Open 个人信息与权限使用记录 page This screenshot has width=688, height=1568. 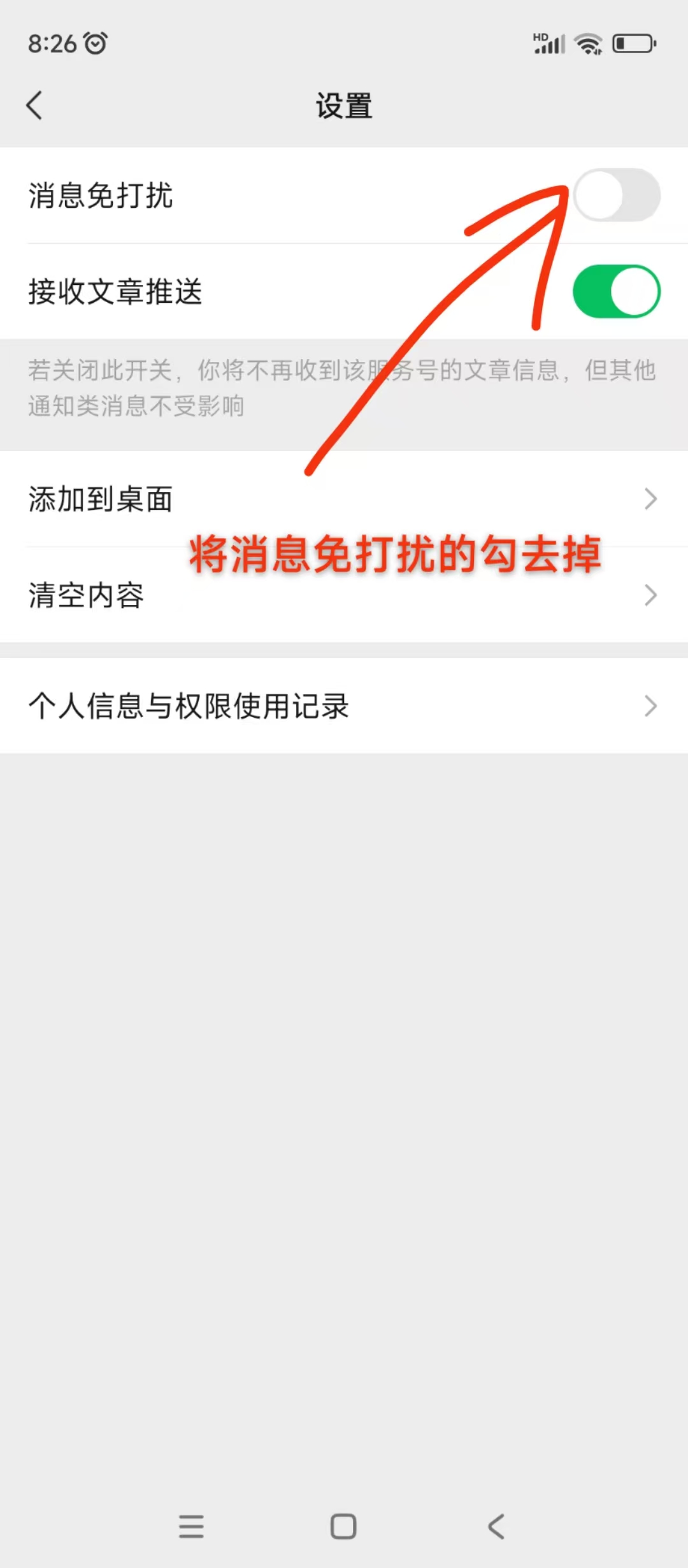click(189, 706)
